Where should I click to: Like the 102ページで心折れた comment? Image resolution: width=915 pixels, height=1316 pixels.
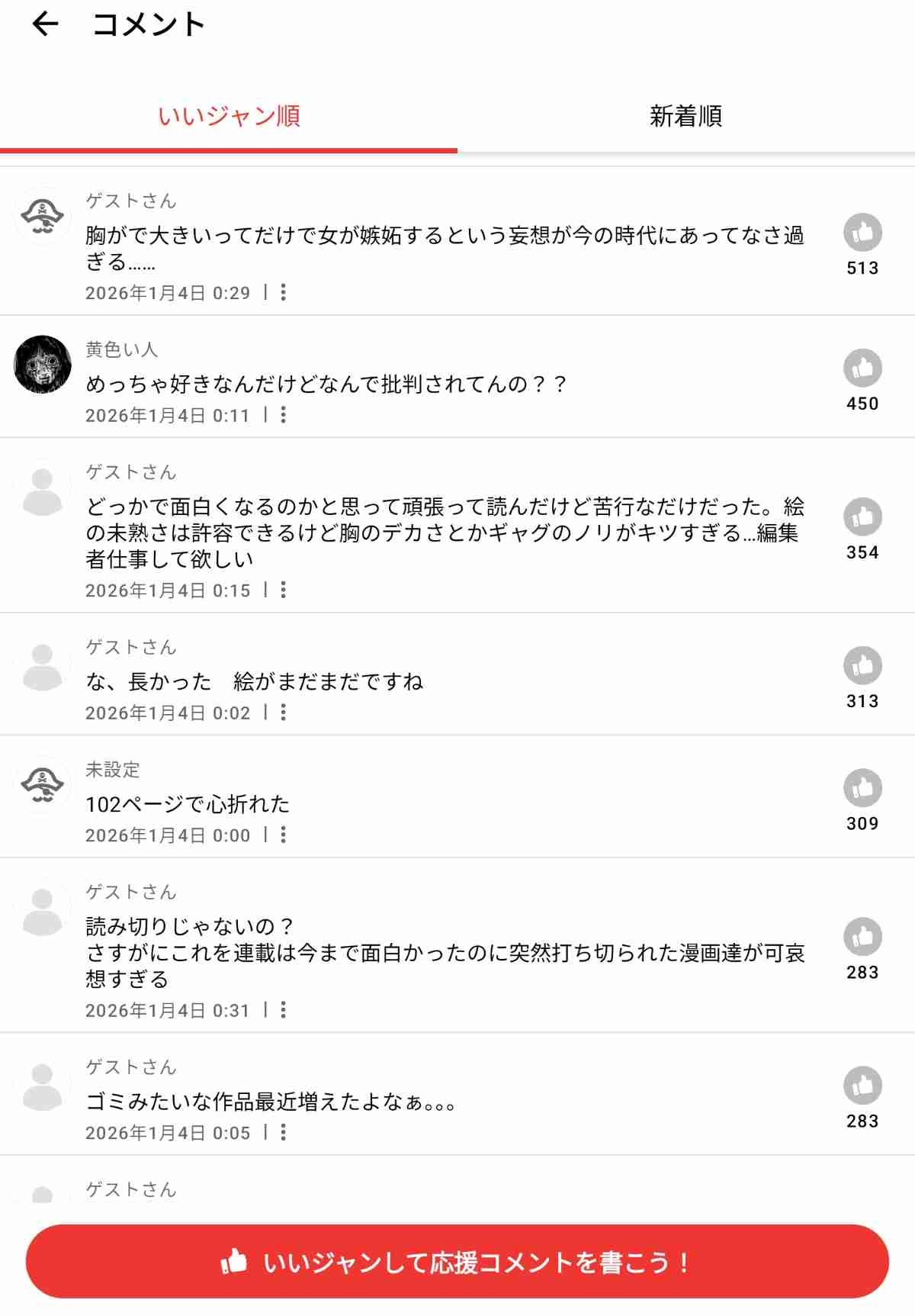862,788
